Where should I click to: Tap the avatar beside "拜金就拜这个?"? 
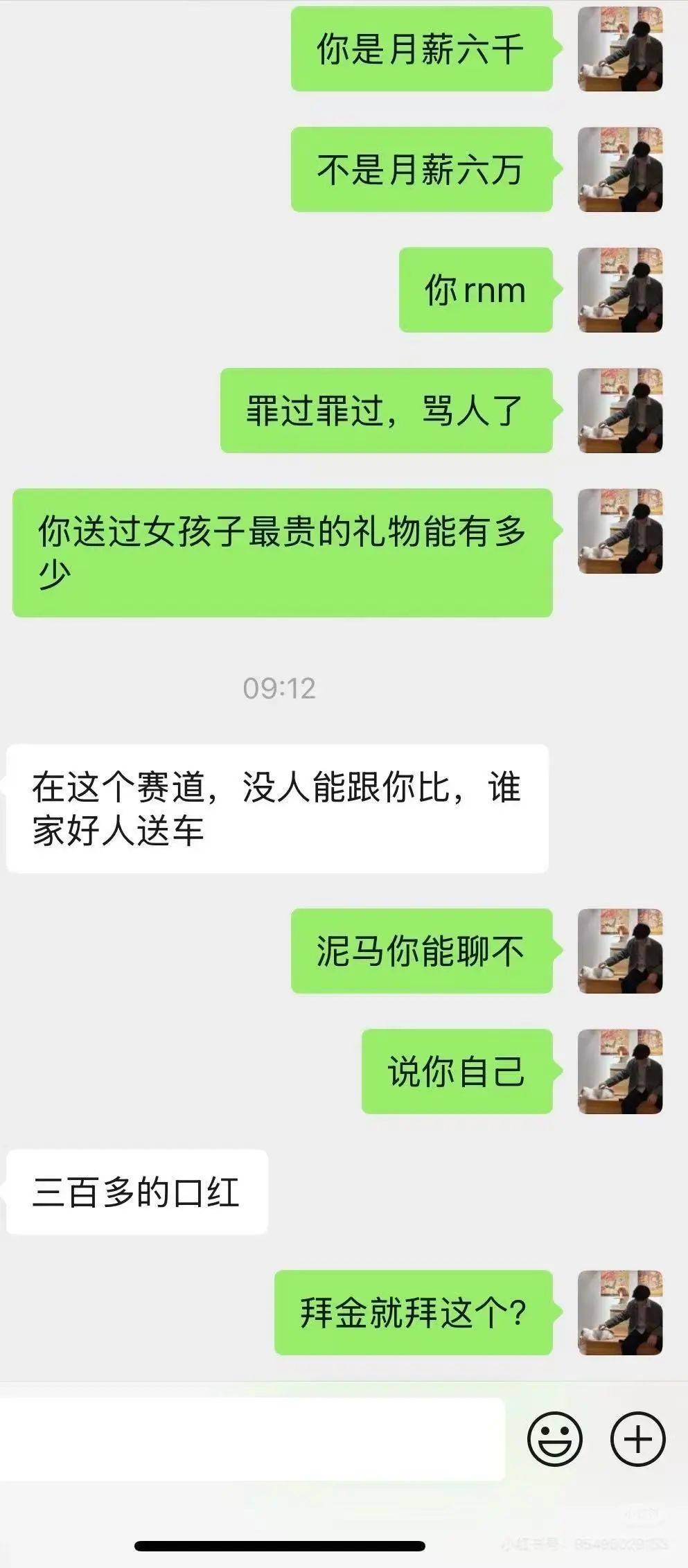coord(620,1312)
